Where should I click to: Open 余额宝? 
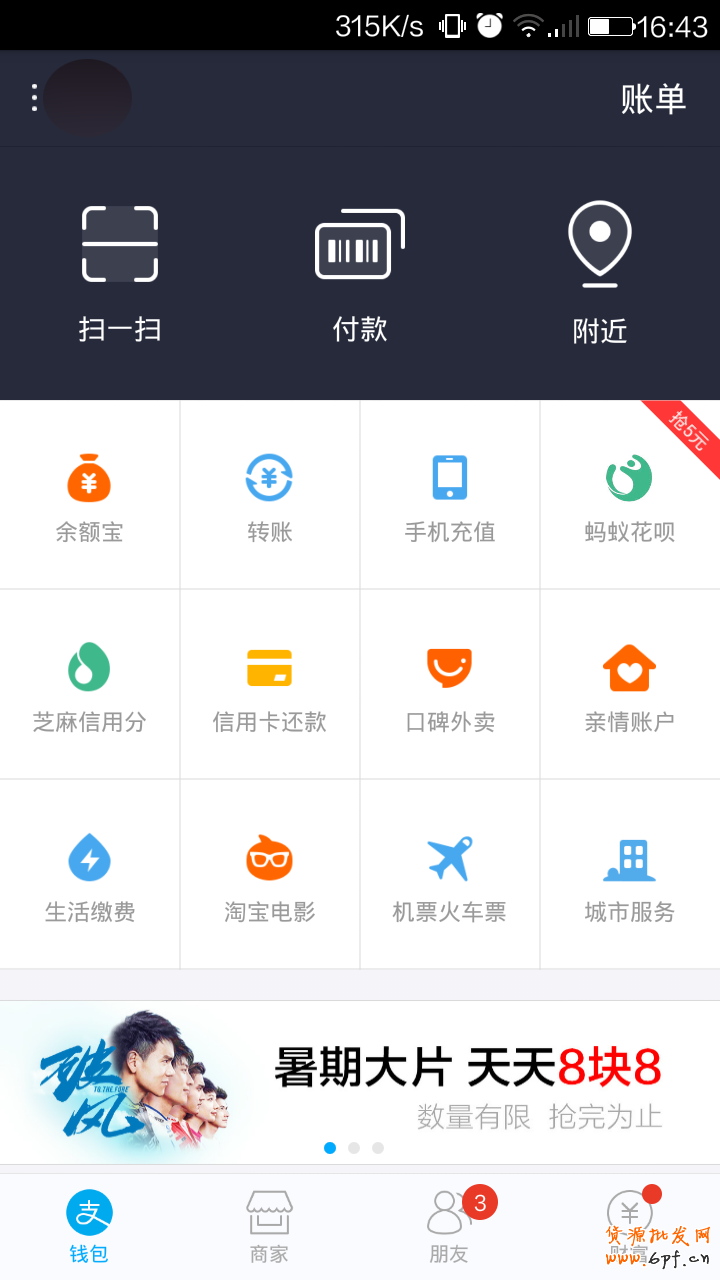[x=90, y=495]
